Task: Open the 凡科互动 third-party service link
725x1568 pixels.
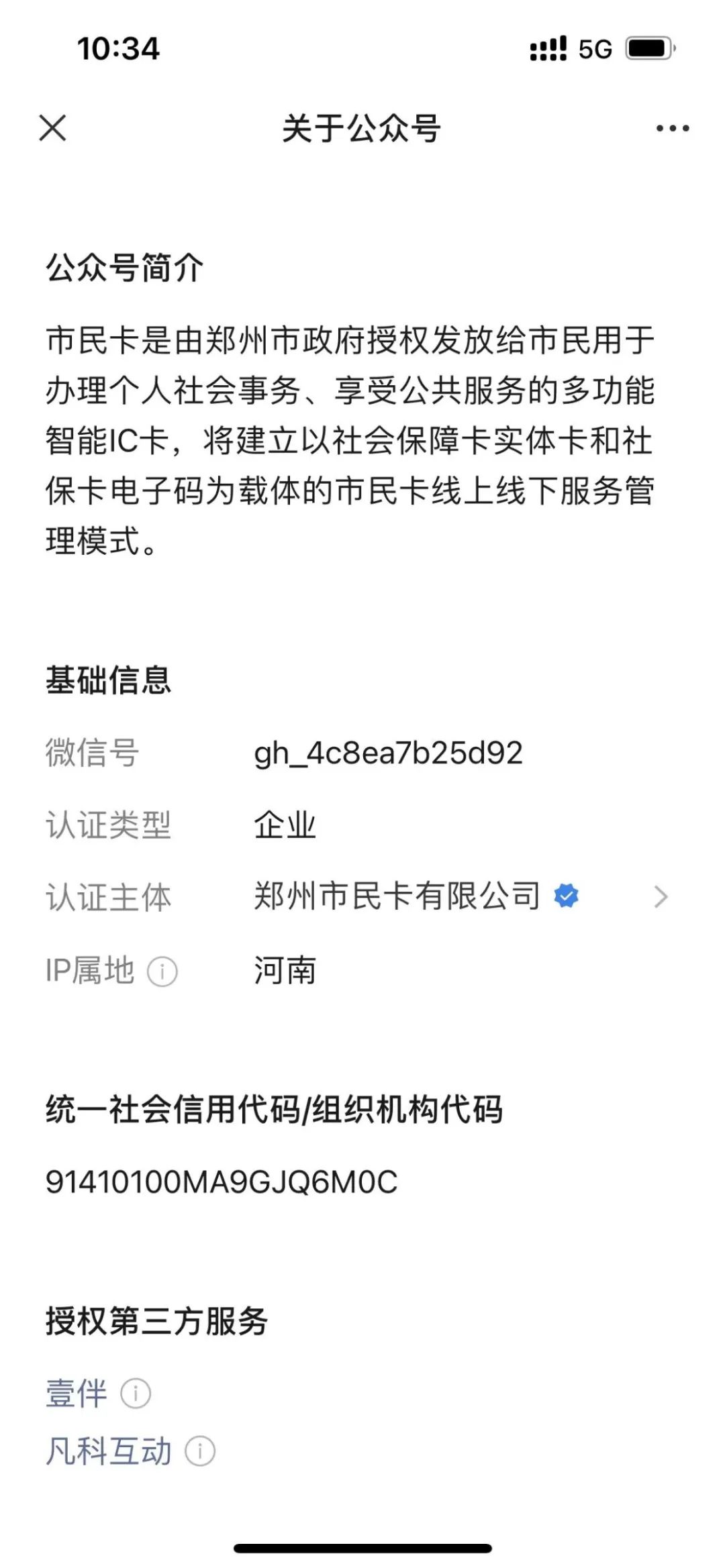Action: (109, 1452)
